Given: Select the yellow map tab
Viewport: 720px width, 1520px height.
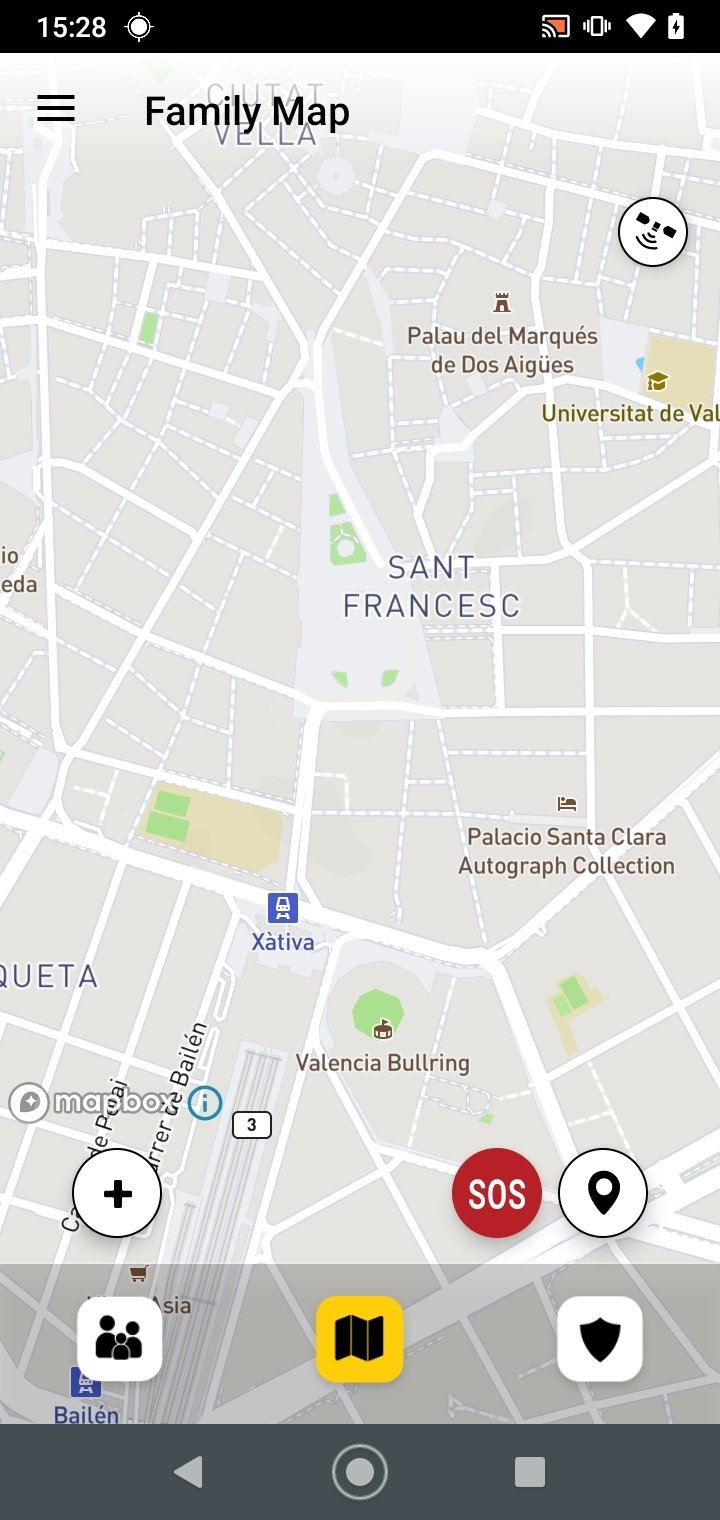Looking at the screenshot, I should [x=360, y=1339].
